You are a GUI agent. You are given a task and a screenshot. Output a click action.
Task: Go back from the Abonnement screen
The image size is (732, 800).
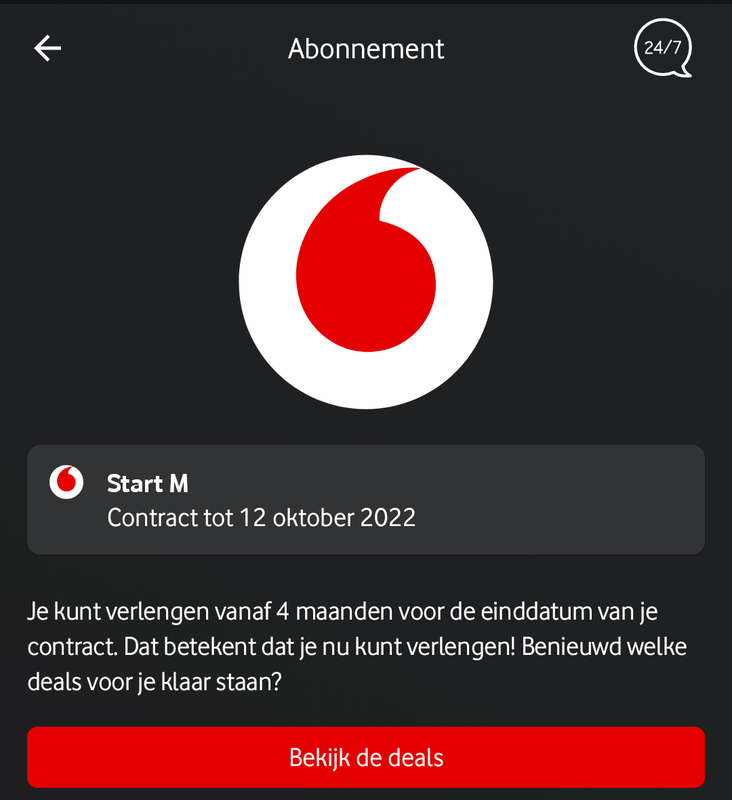coord(48,48)
